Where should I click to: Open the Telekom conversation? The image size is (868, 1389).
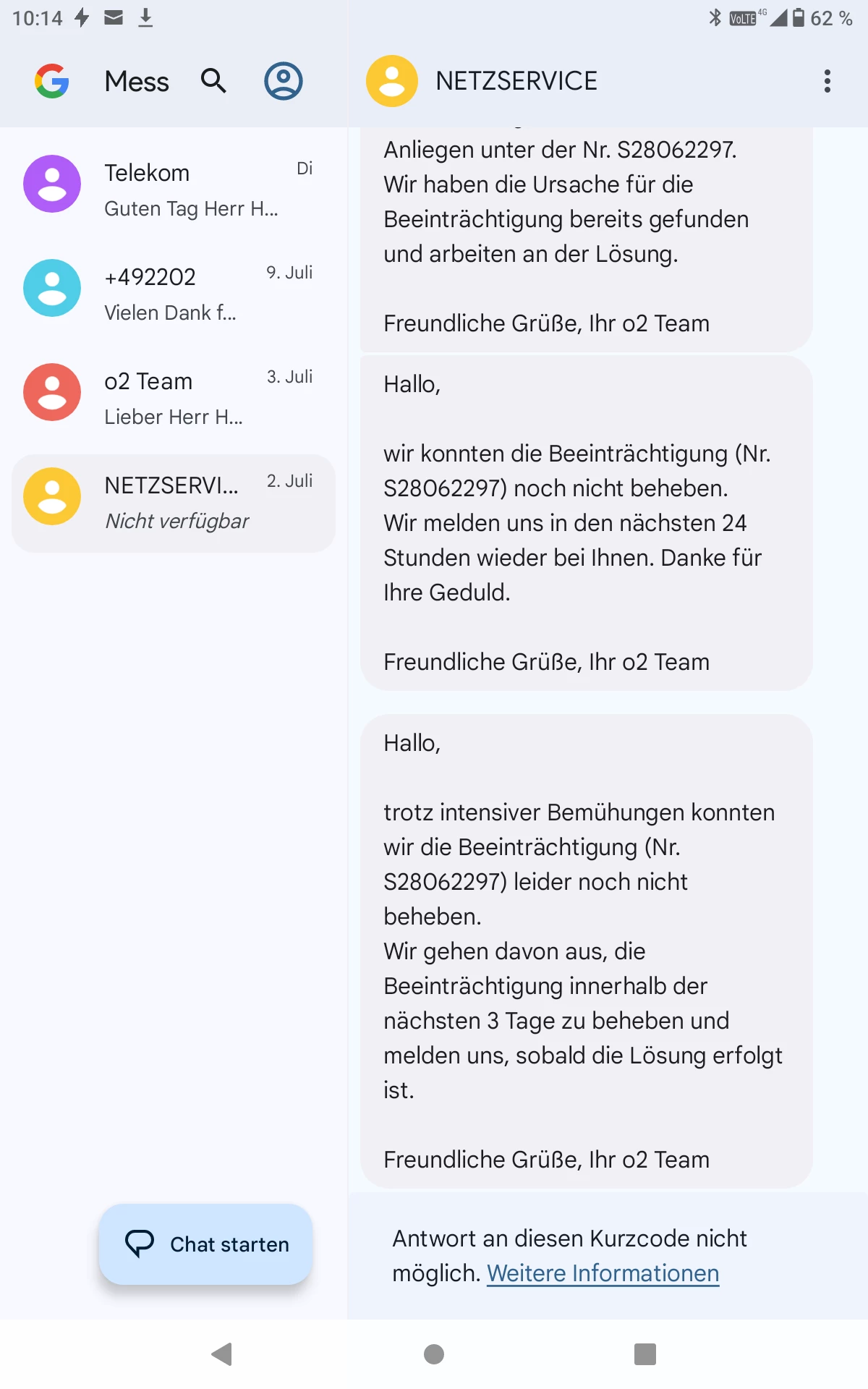tap(174, 190)
